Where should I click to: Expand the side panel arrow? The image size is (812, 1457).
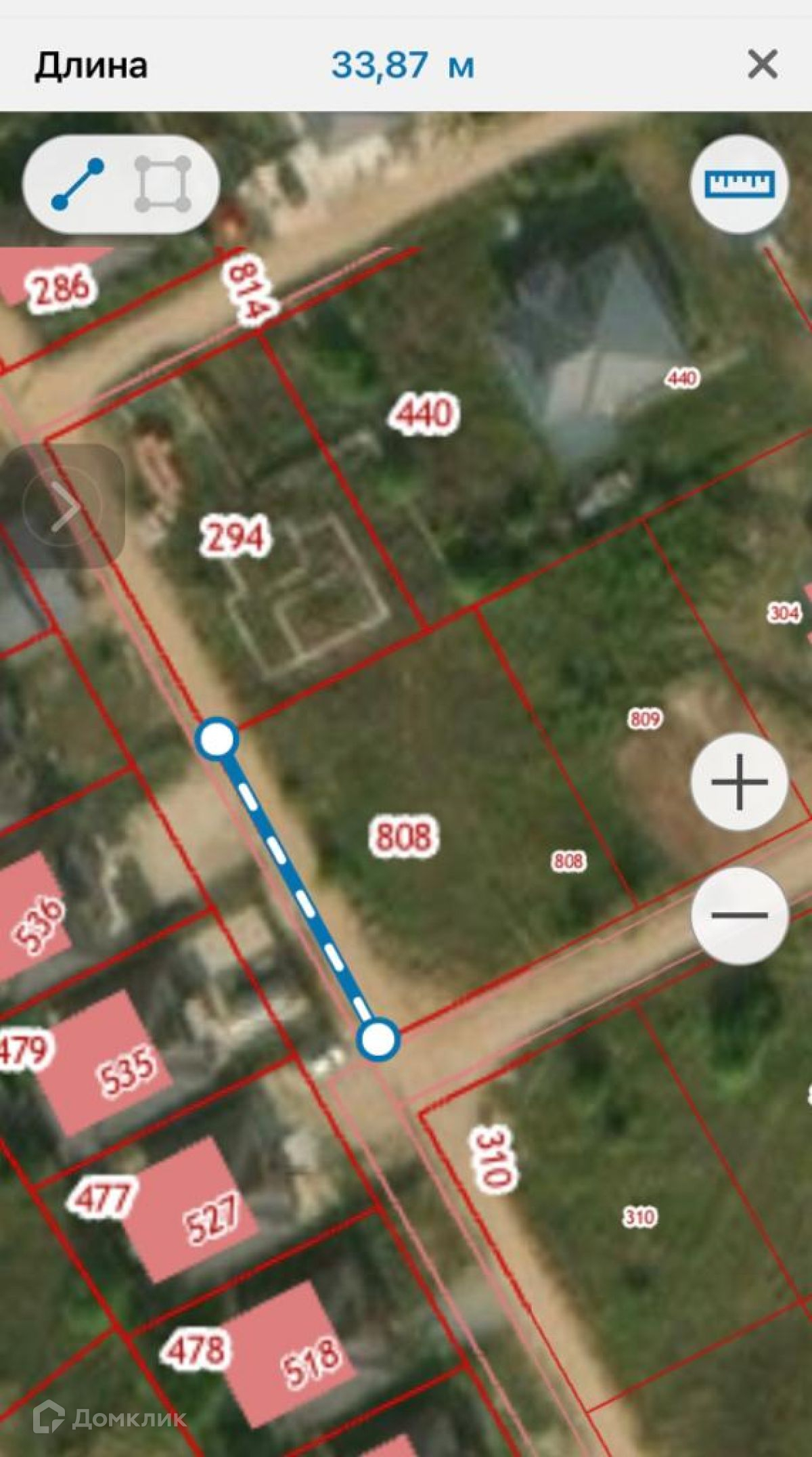62,506
